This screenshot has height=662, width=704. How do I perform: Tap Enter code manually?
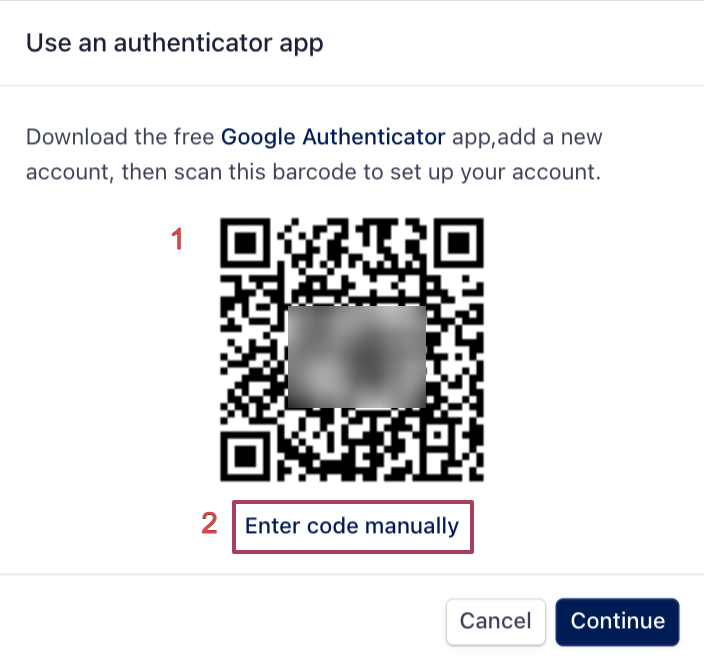(x=352, y=526)
